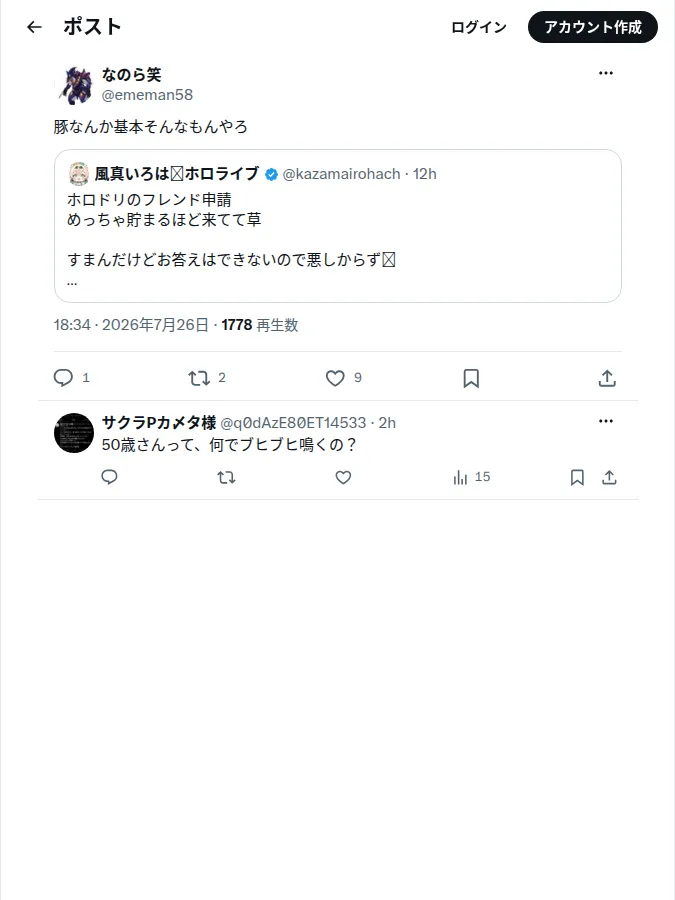Image resolution: width=675 pixels, height=900 pixels.
Task: Go back using the top arrow
Action: (x=34, y=27)
